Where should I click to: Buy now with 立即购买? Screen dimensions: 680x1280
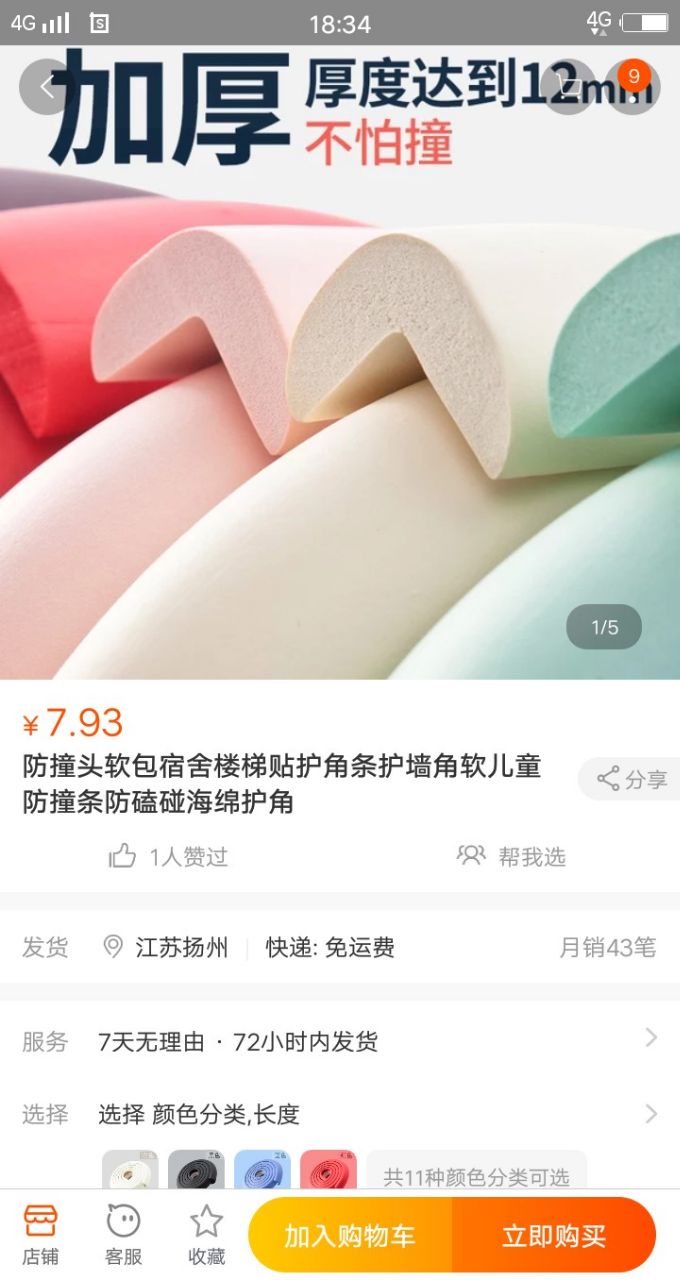(x=554, y=1235)
